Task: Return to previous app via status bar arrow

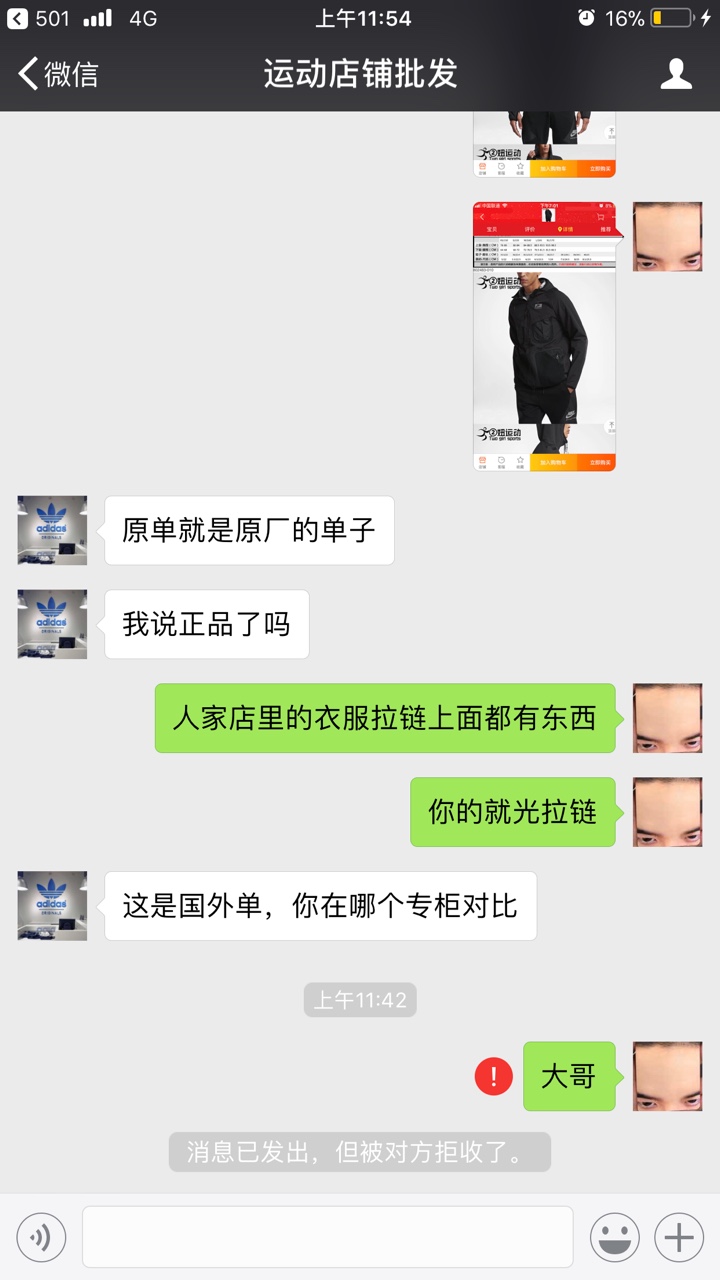Action: click(17, 18)
